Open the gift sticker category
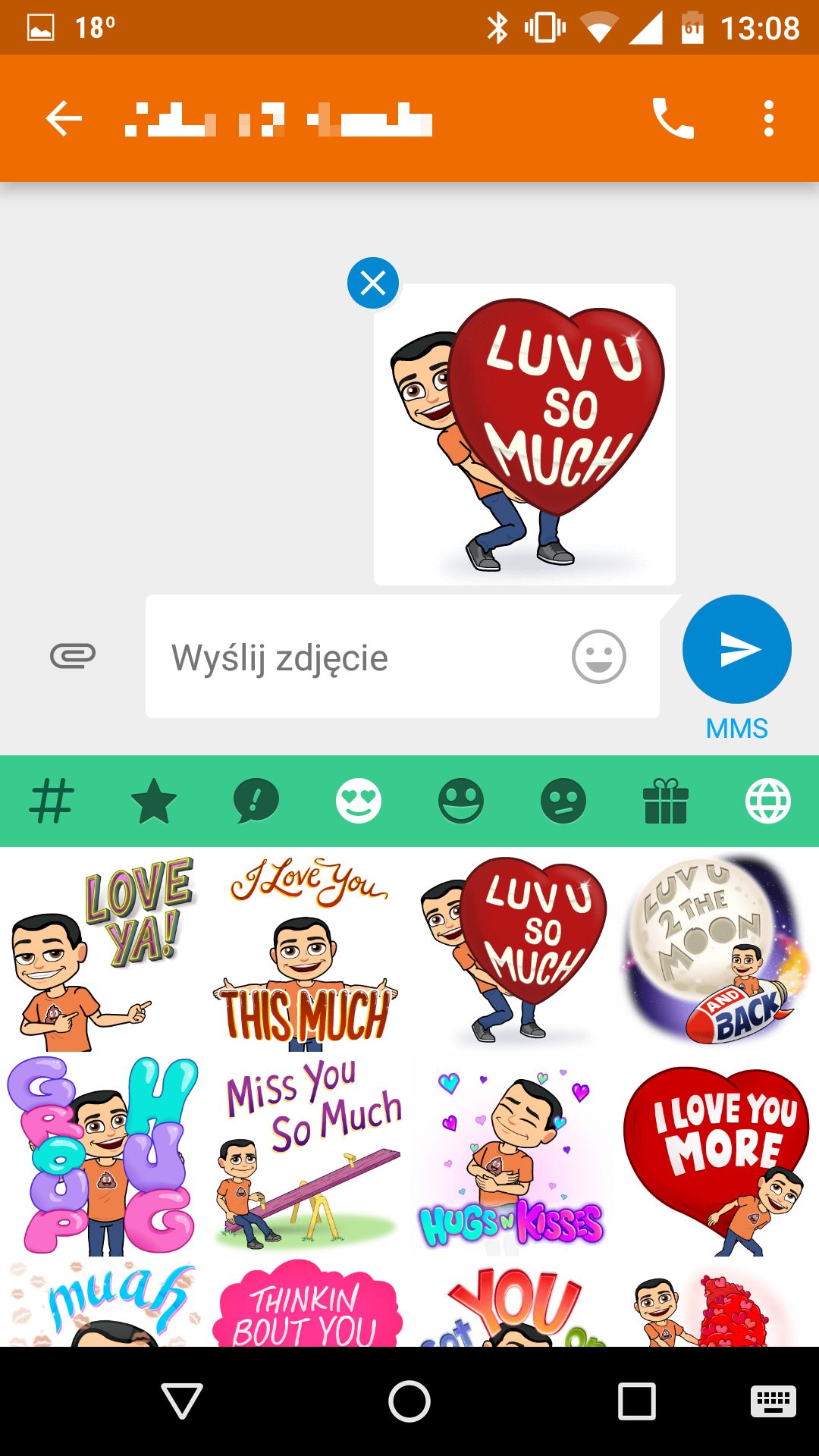Viewport: 819px width, 1456px height. point(666,801)
